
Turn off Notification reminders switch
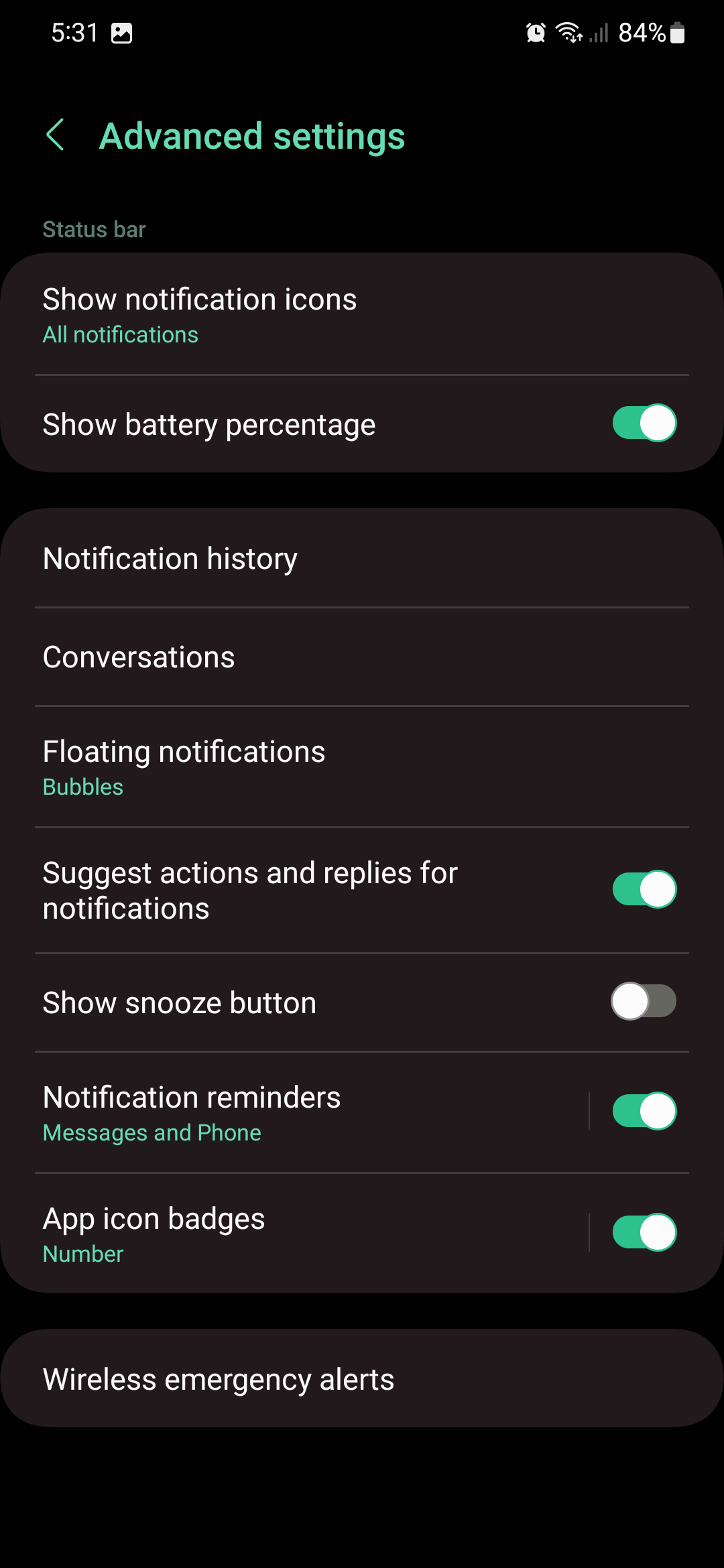644,1111
